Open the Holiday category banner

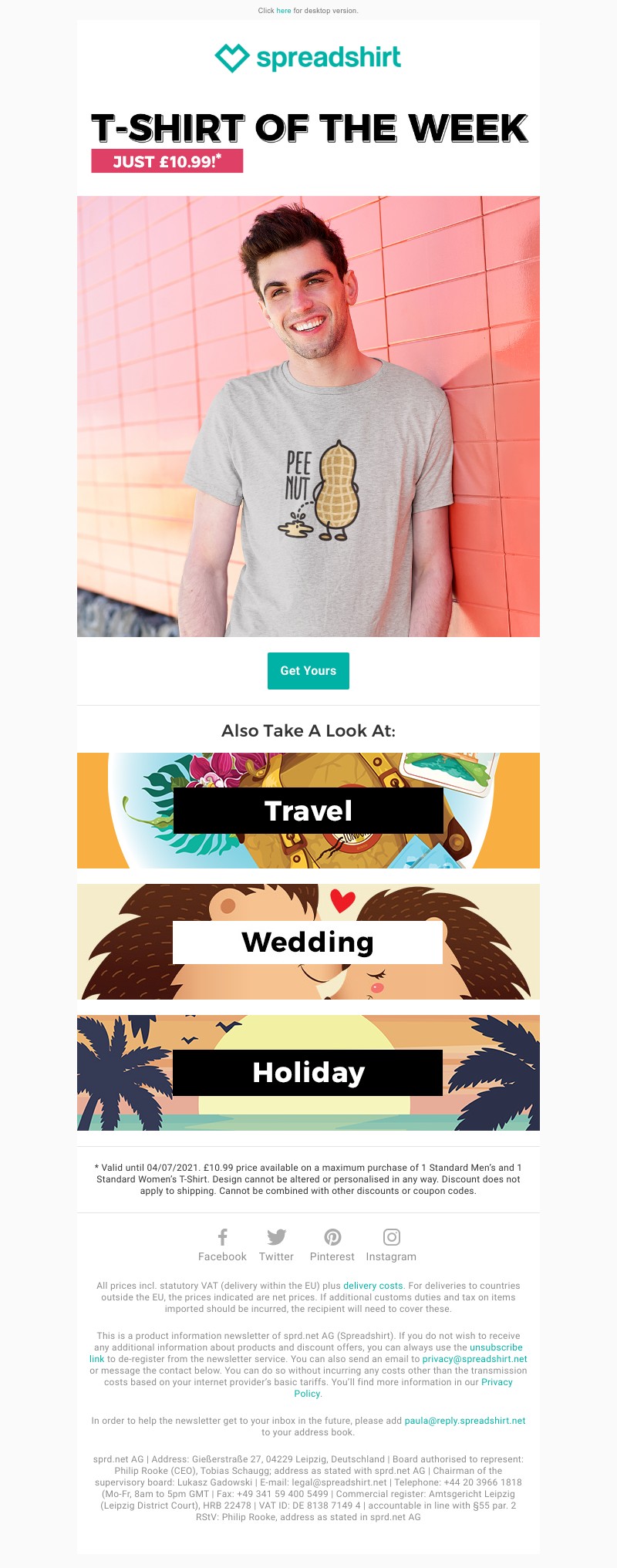308,1073
